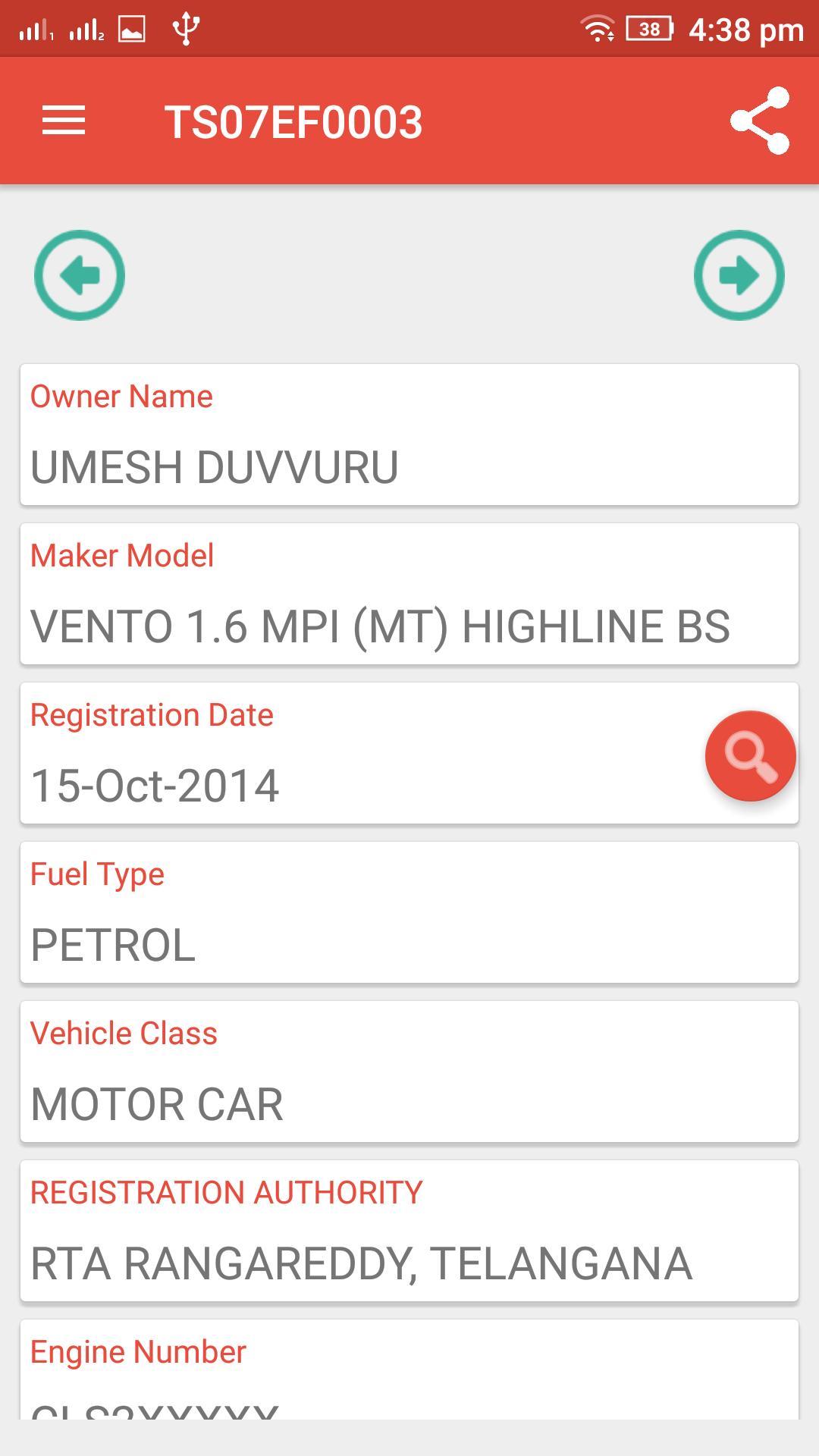Tap the red search floating button
Image resolution: width=819 pixels, height=1456 pixels.
pos(751,755)
